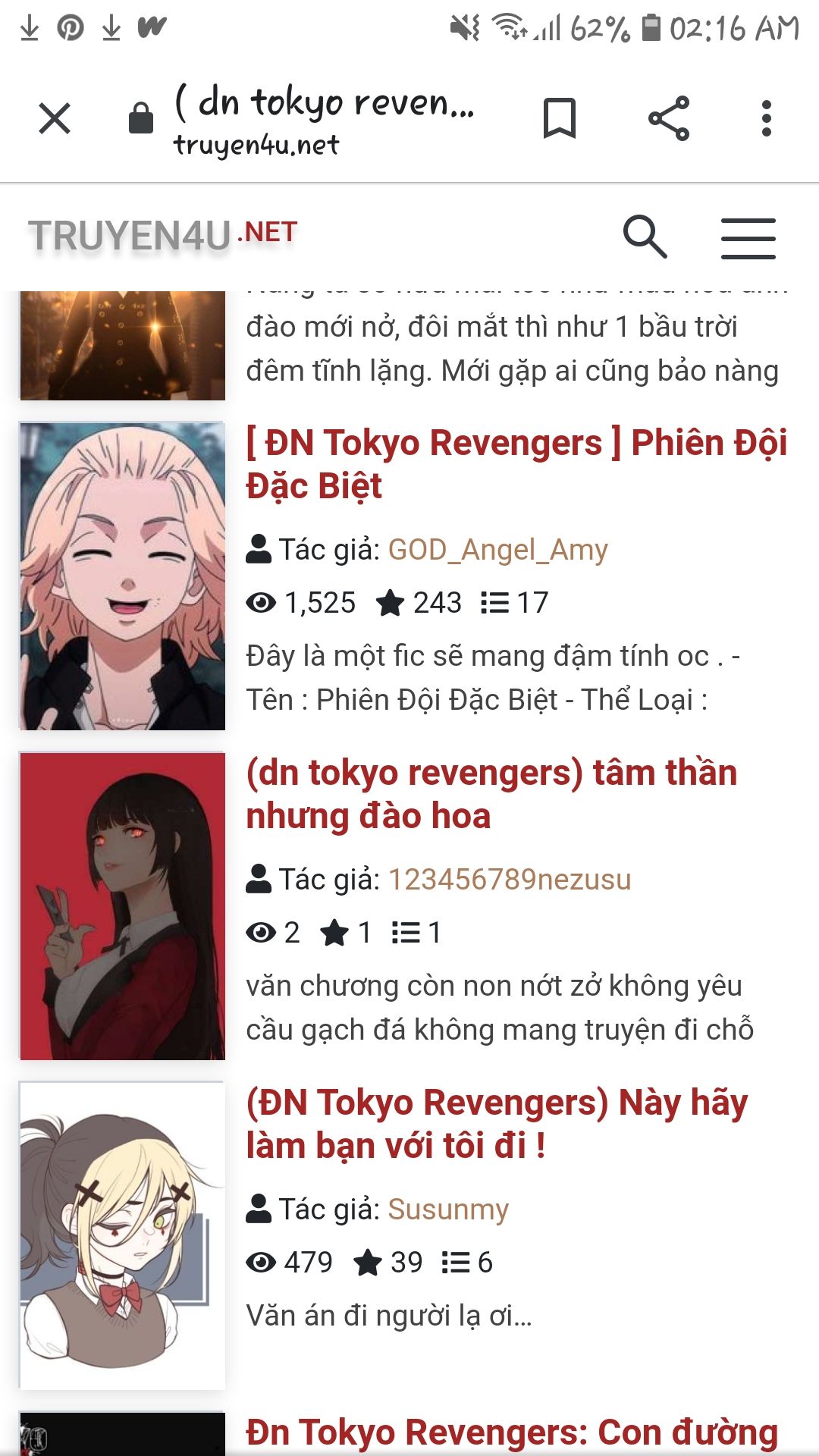The height and width of the screenshot is (1456, 819).
Task: Tap the red cover of tâm thần nhưng đào hoa
Action: [x=122, y=905]
